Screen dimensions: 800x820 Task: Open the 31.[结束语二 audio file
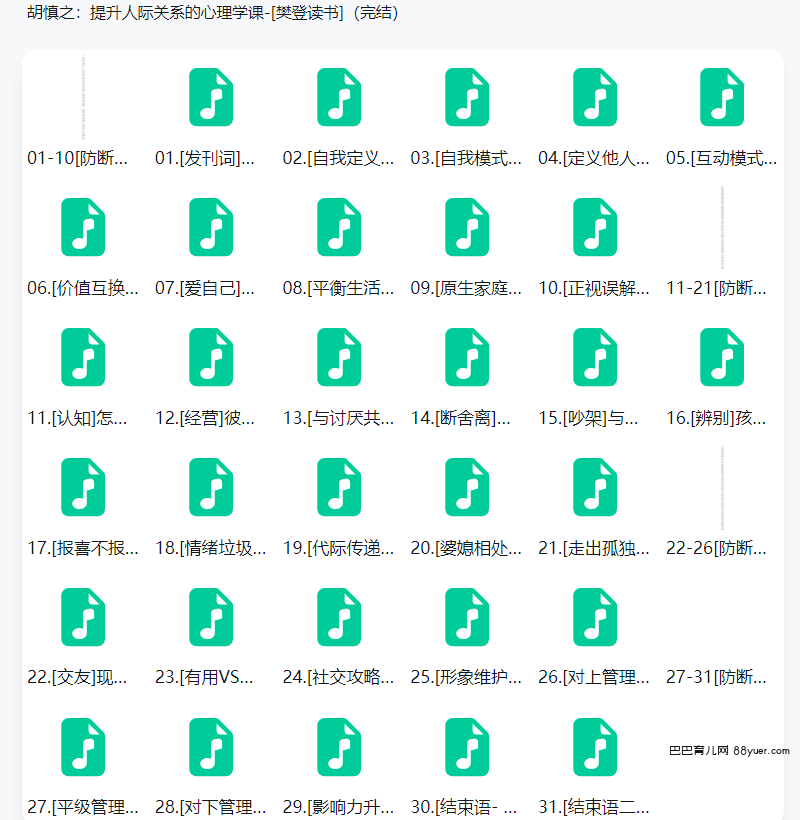click(595, 748)
